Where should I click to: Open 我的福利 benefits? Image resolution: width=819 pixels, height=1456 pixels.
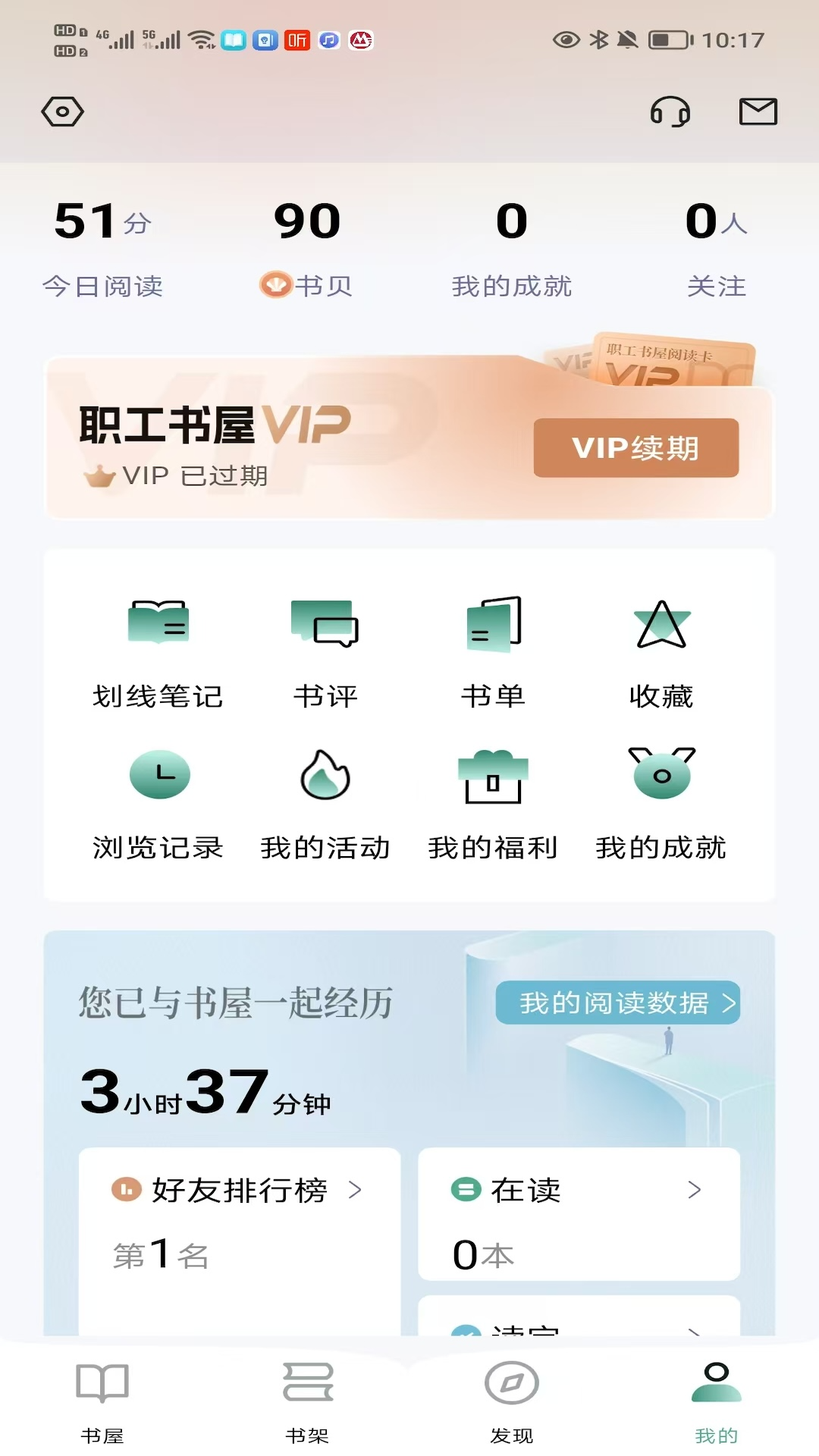coord(493,804)
